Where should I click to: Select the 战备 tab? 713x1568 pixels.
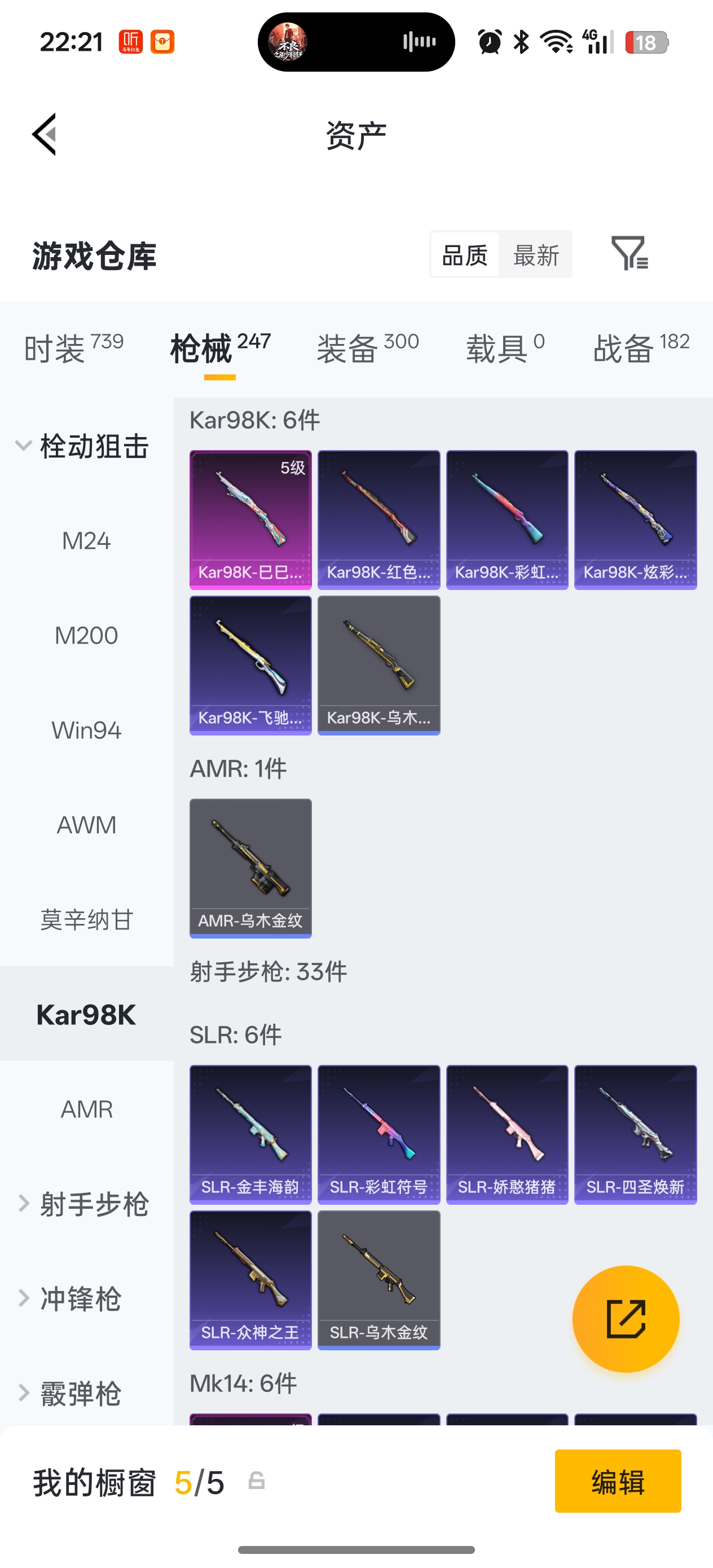pos(641,348)
